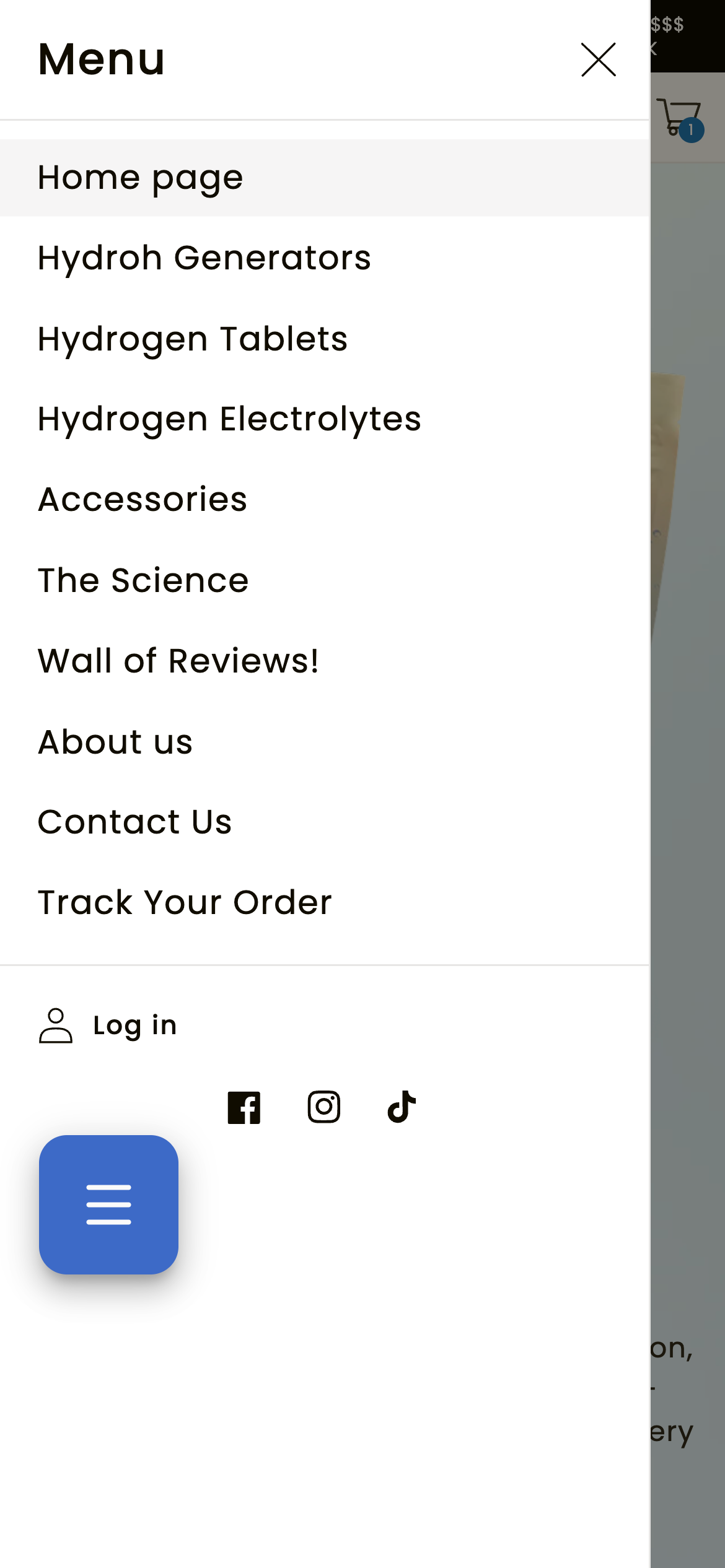
Task: Open the TikTok profile
Action: [402, 1107]
